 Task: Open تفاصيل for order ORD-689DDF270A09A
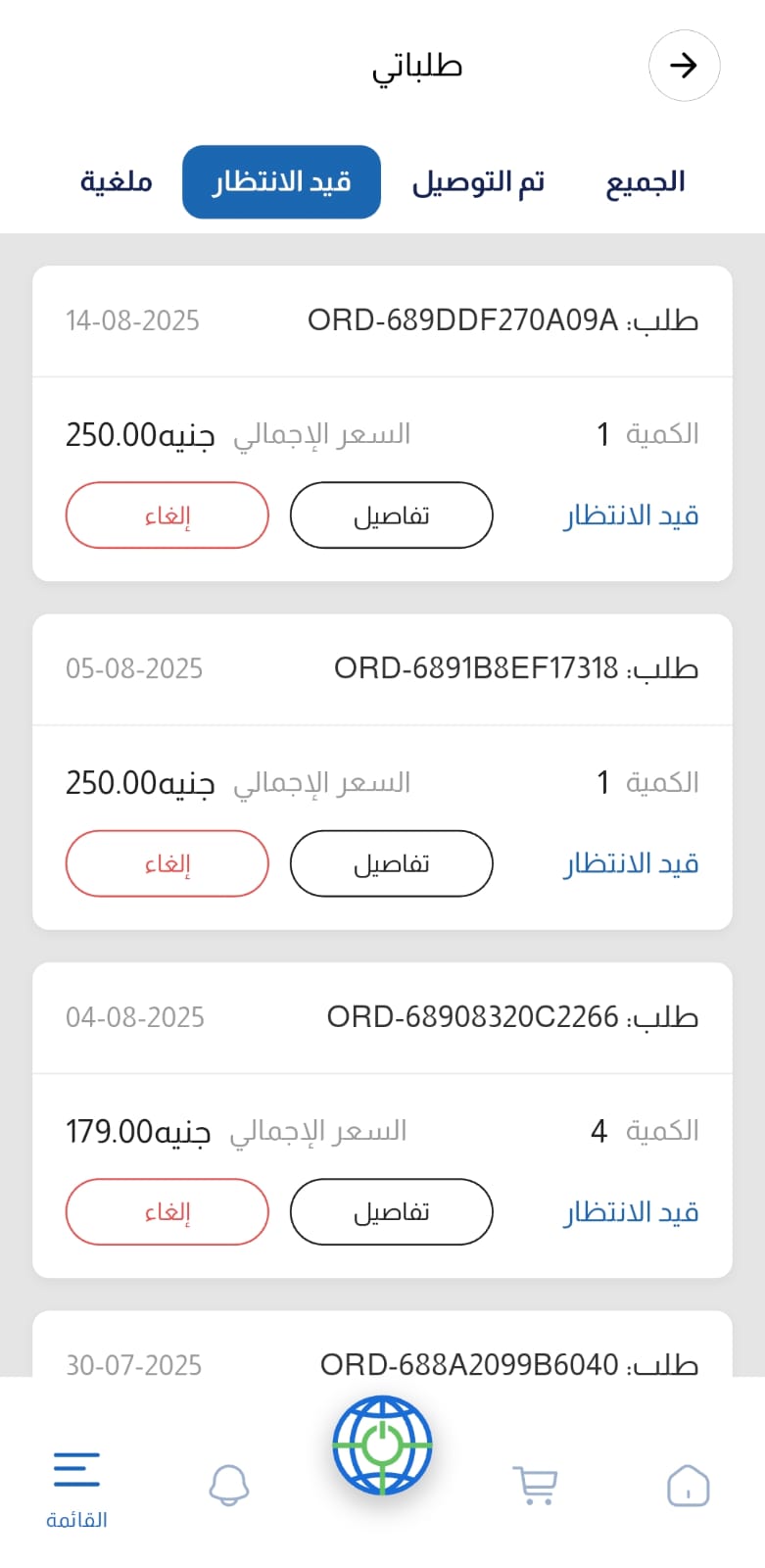point(391,515)
